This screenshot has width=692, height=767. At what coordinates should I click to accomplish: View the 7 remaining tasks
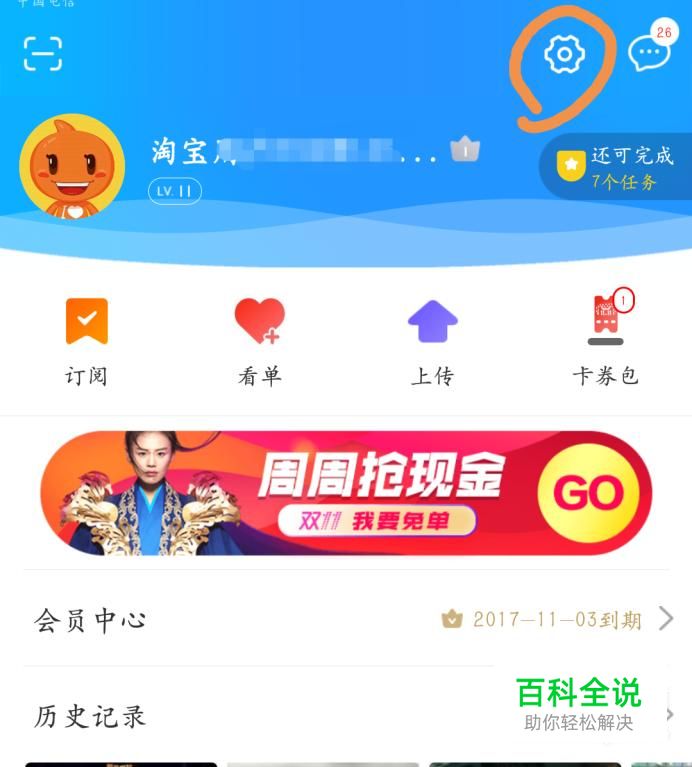616,168
